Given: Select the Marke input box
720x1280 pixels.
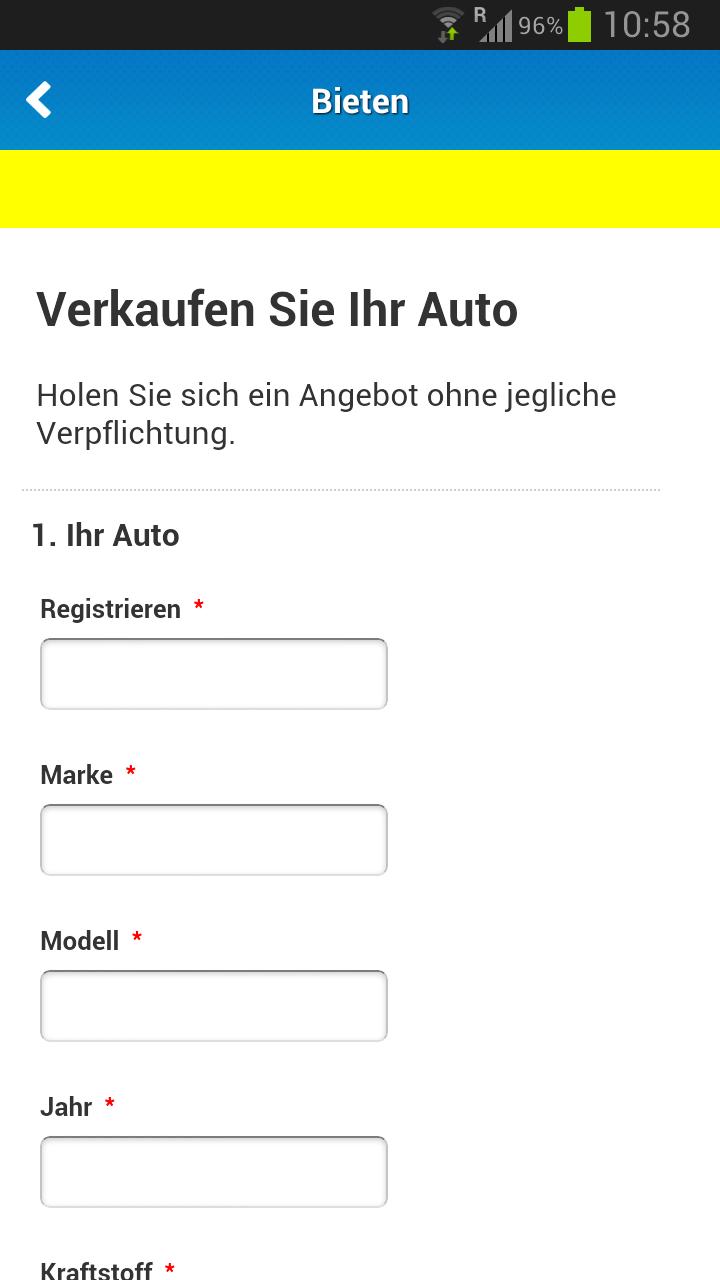Looking at the screenshot, I should (x=213, y=840).
